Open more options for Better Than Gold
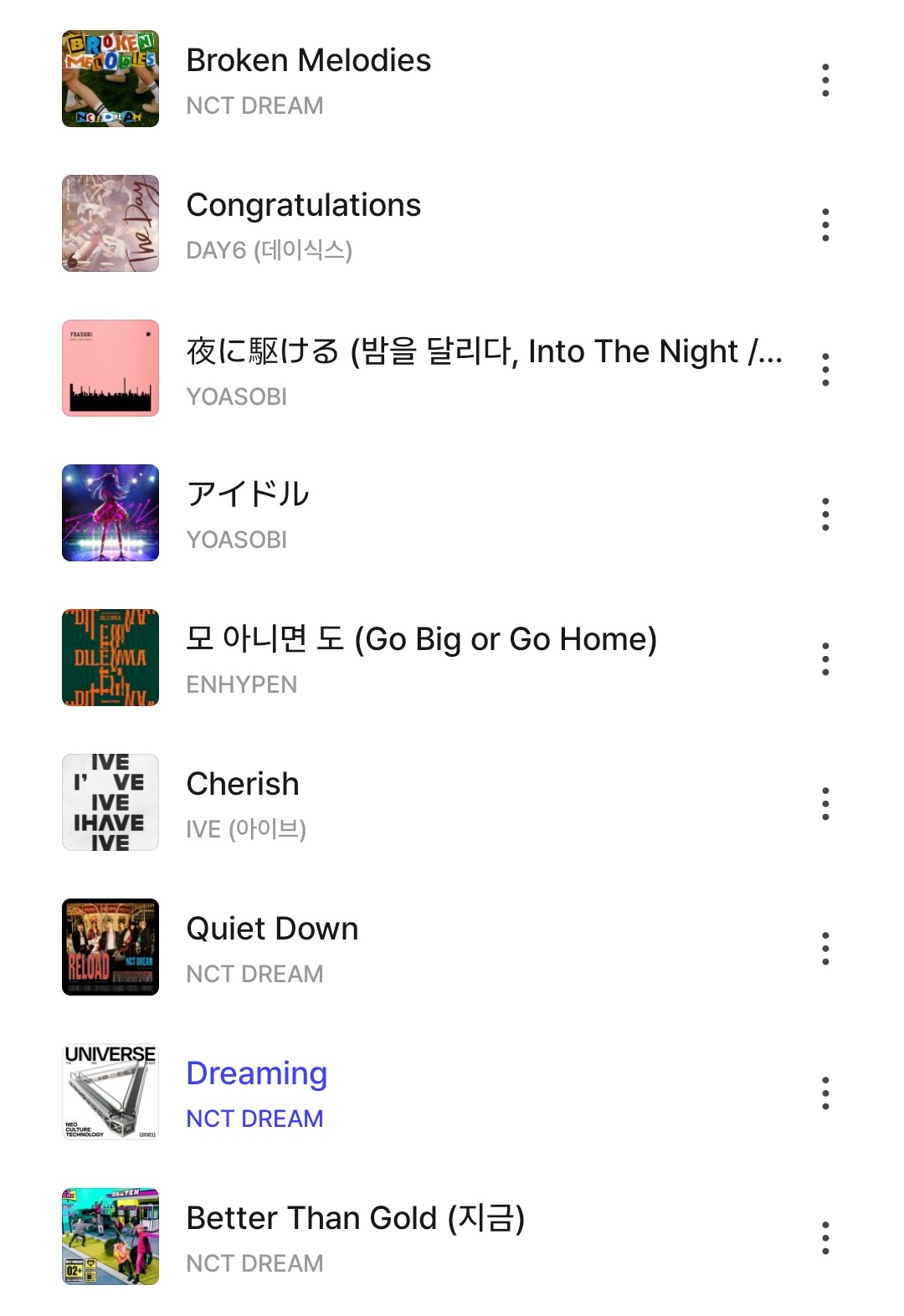Viewport: 904px width, 1316px height. coord(825,1238)
